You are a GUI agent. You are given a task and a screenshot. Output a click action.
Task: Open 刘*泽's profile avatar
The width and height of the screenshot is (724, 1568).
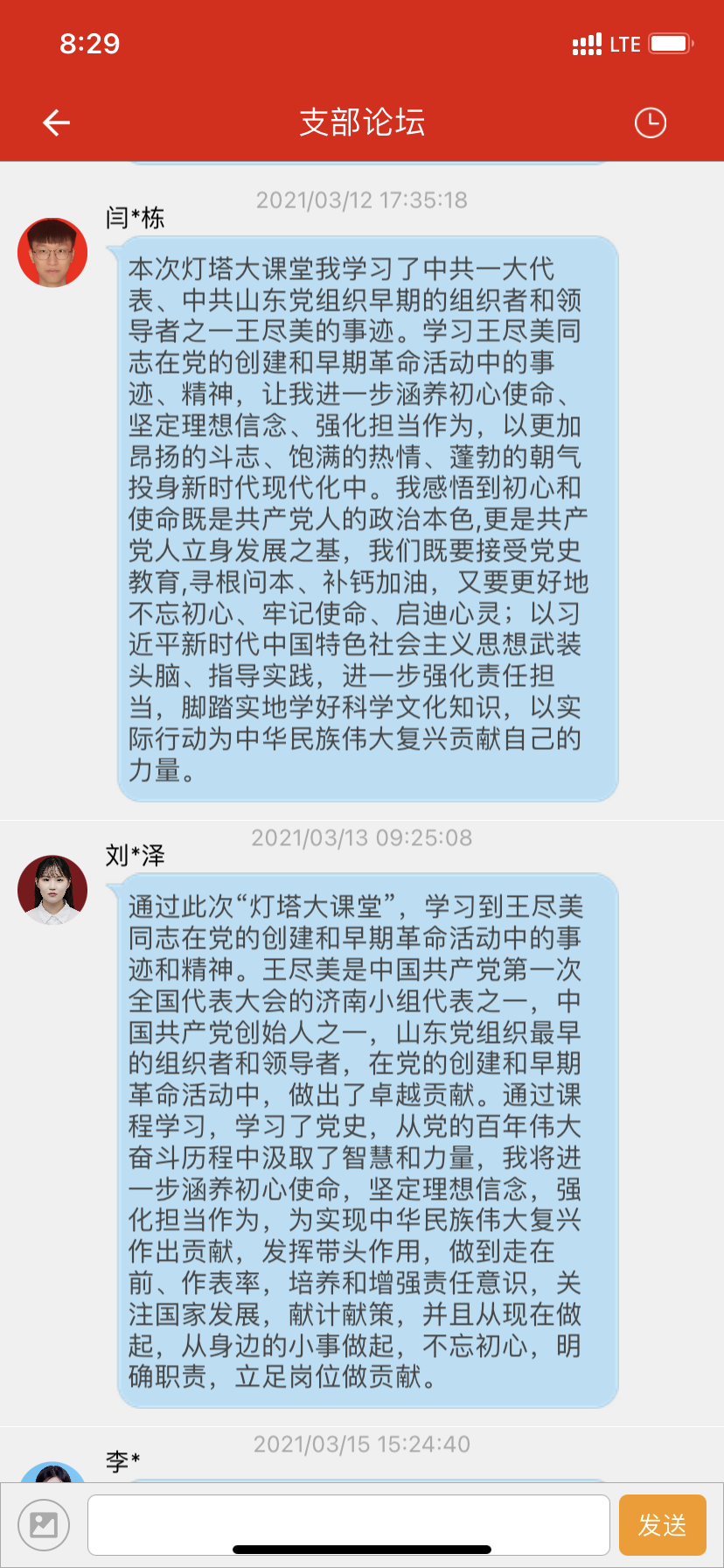[52, 890]
